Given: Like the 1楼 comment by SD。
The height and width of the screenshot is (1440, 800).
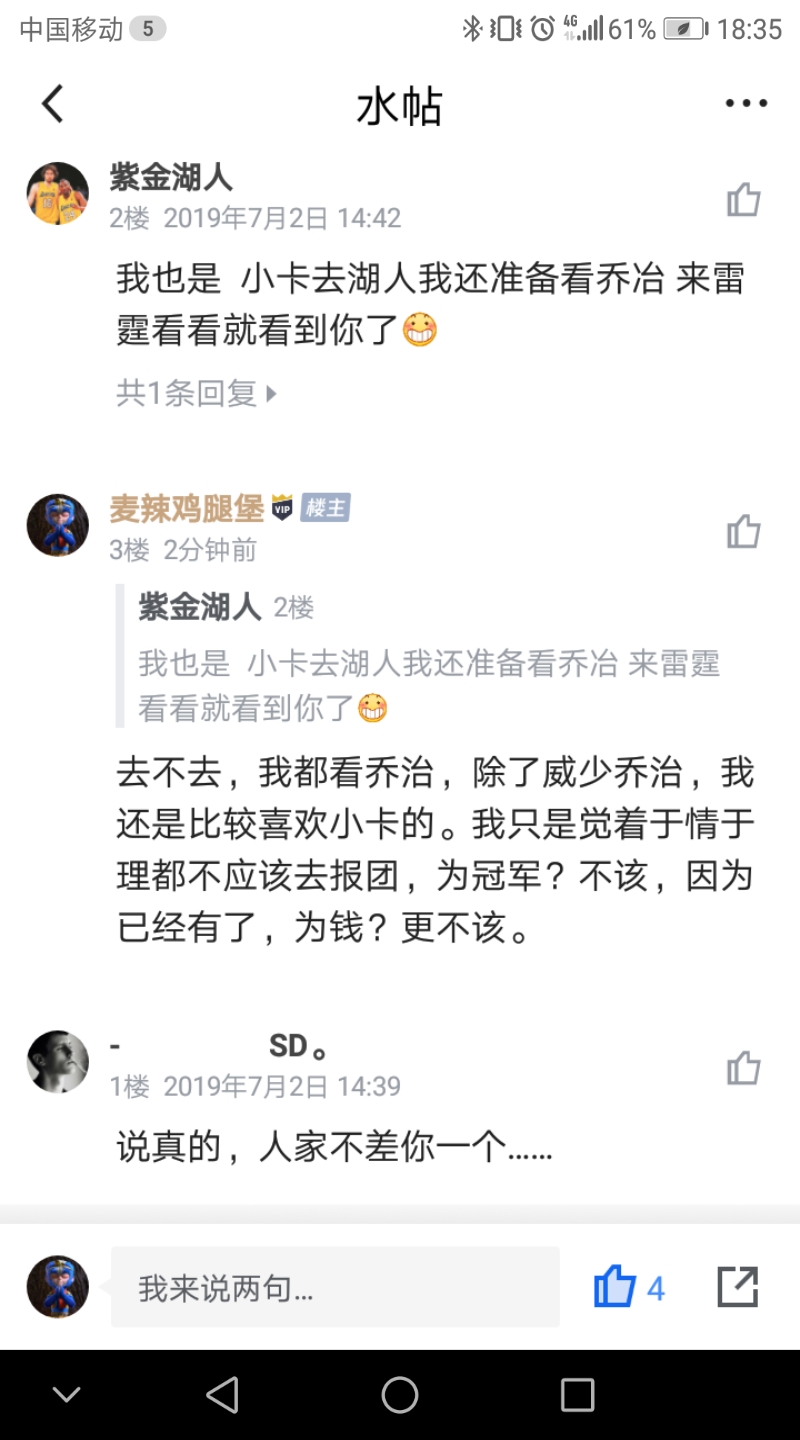Looking at the screenshot, I should 743,1068.
